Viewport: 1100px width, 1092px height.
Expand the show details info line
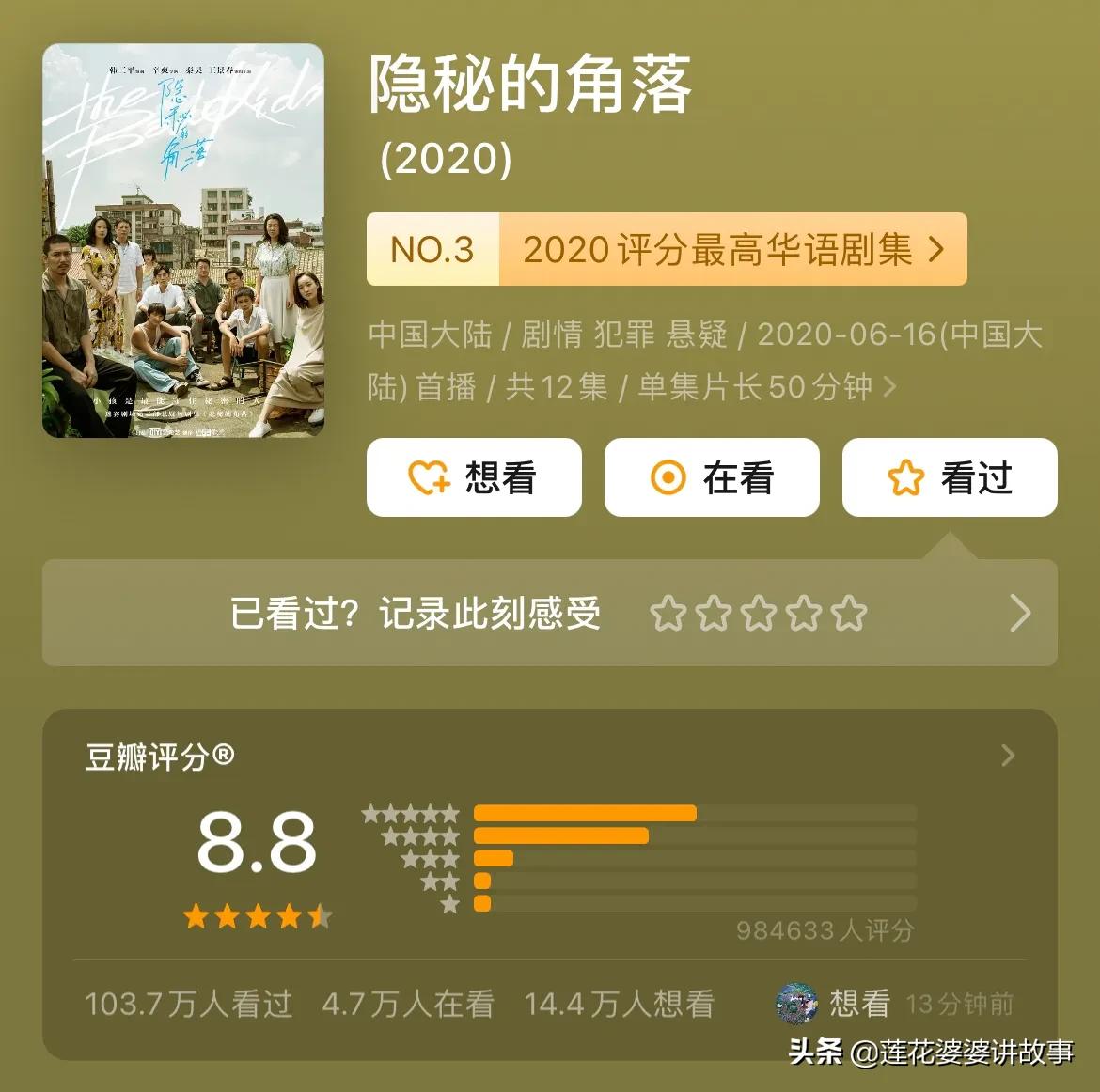point(888,387)
